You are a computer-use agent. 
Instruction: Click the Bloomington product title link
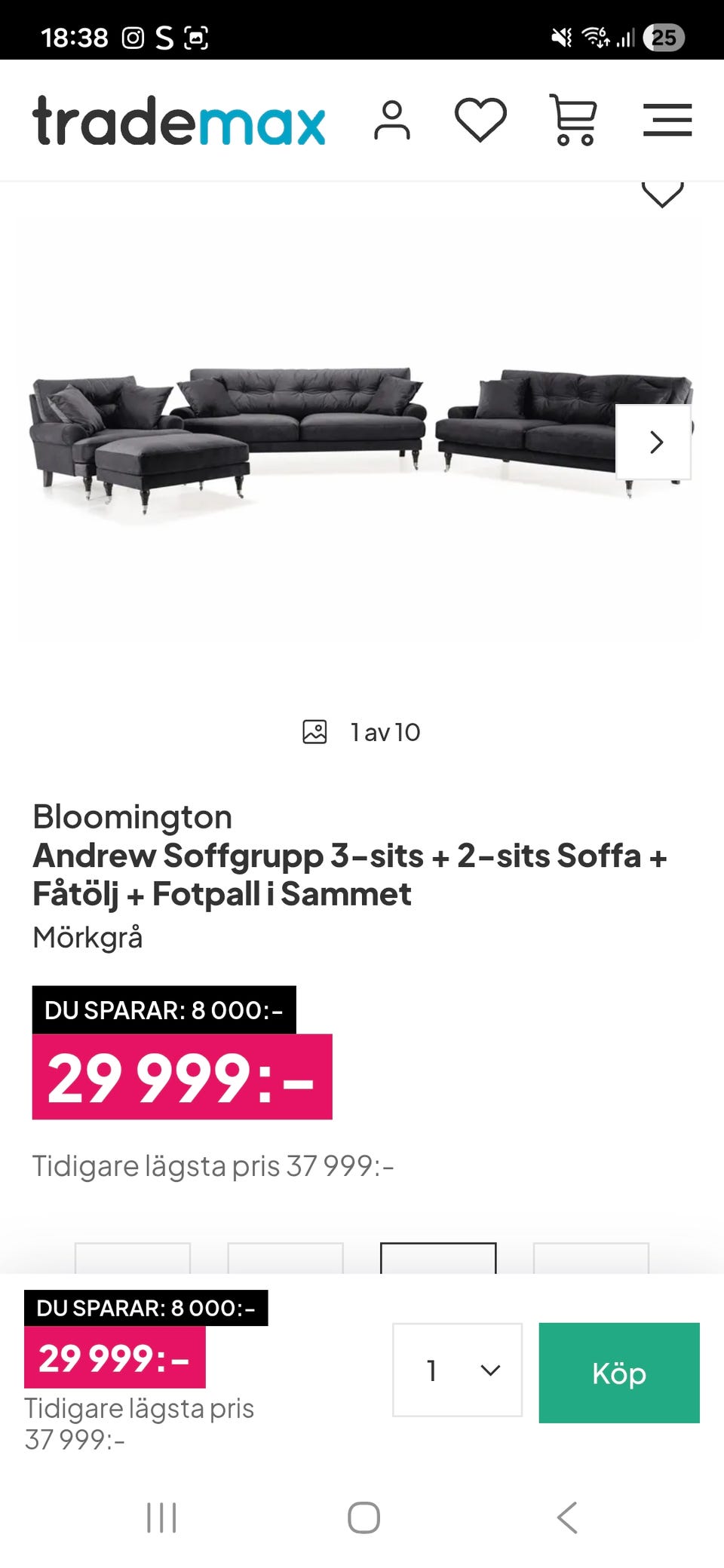(x=131, y=816)
